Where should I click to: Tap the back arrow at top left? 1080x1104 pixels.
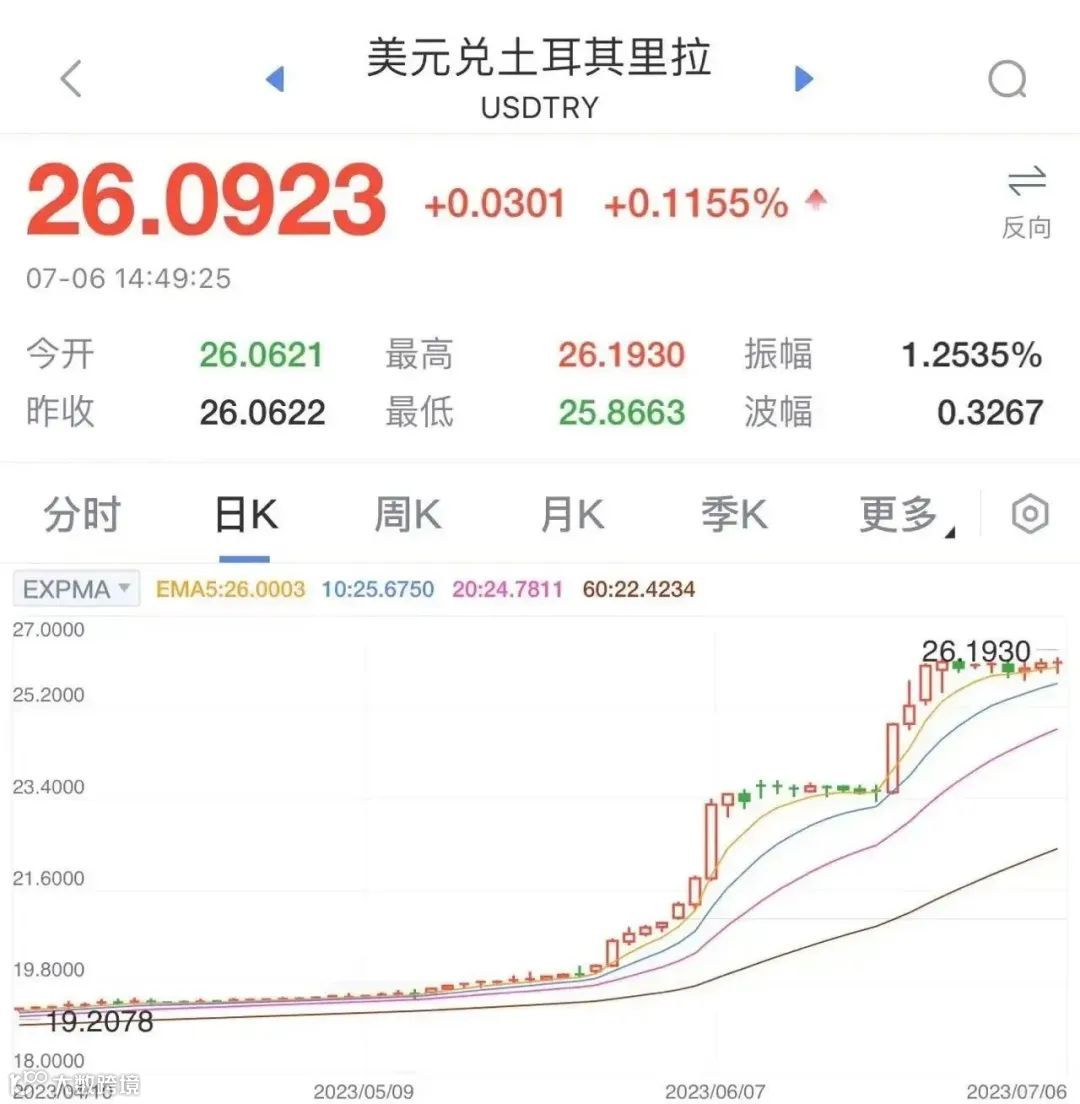tap(70, 80)
